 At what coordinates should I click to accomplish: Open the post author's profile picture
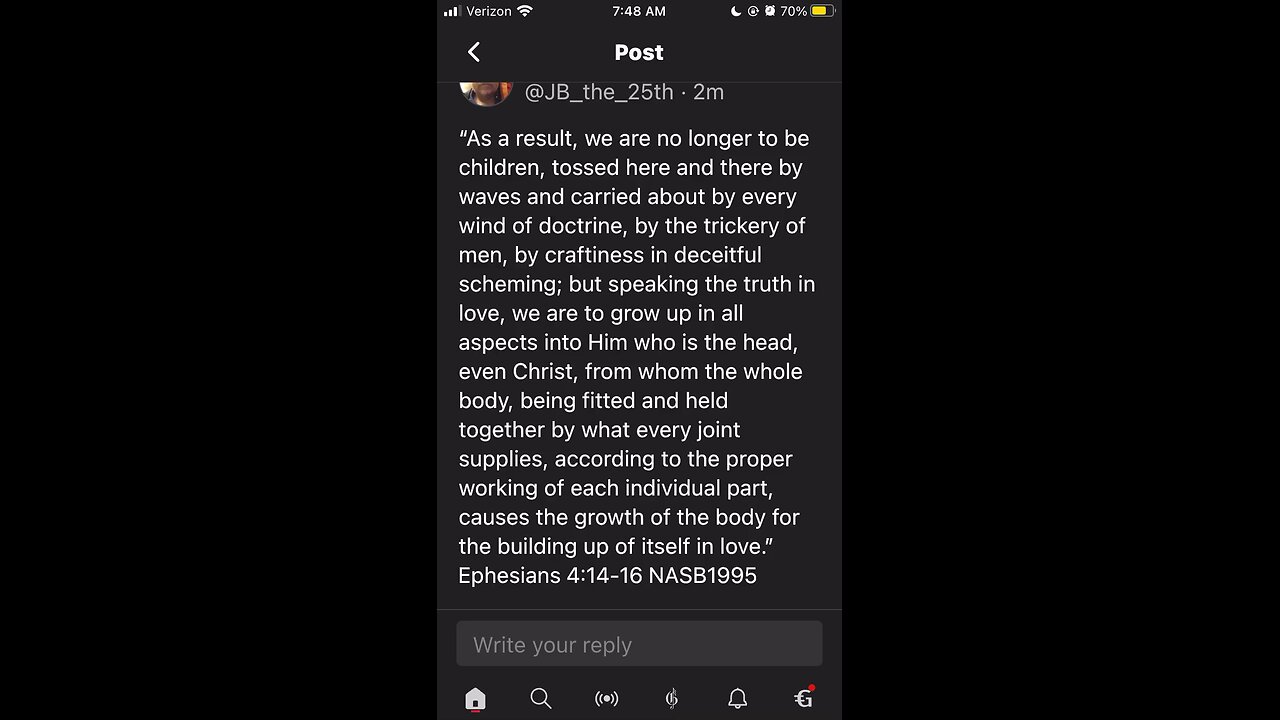(486, 92)
